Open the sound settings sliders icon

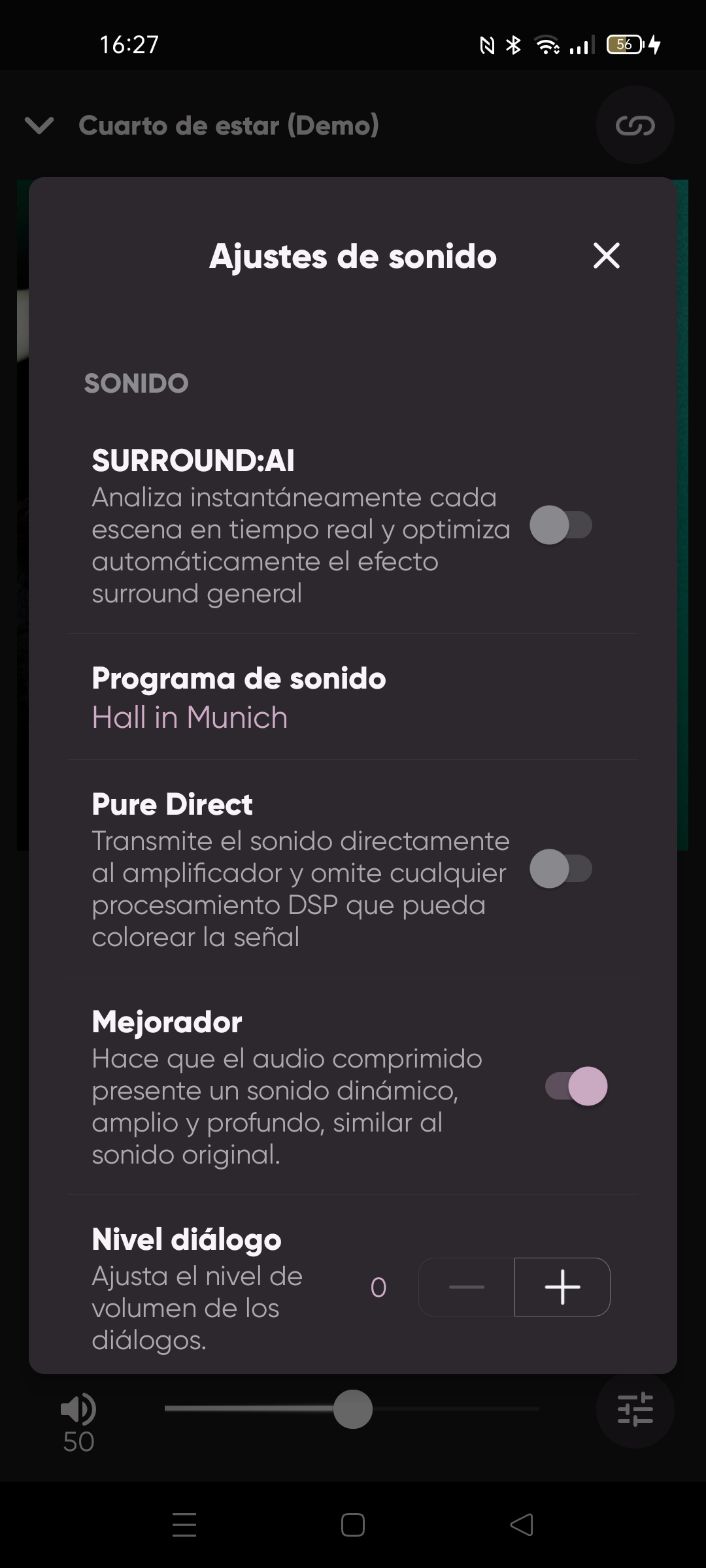point(635,1409)
